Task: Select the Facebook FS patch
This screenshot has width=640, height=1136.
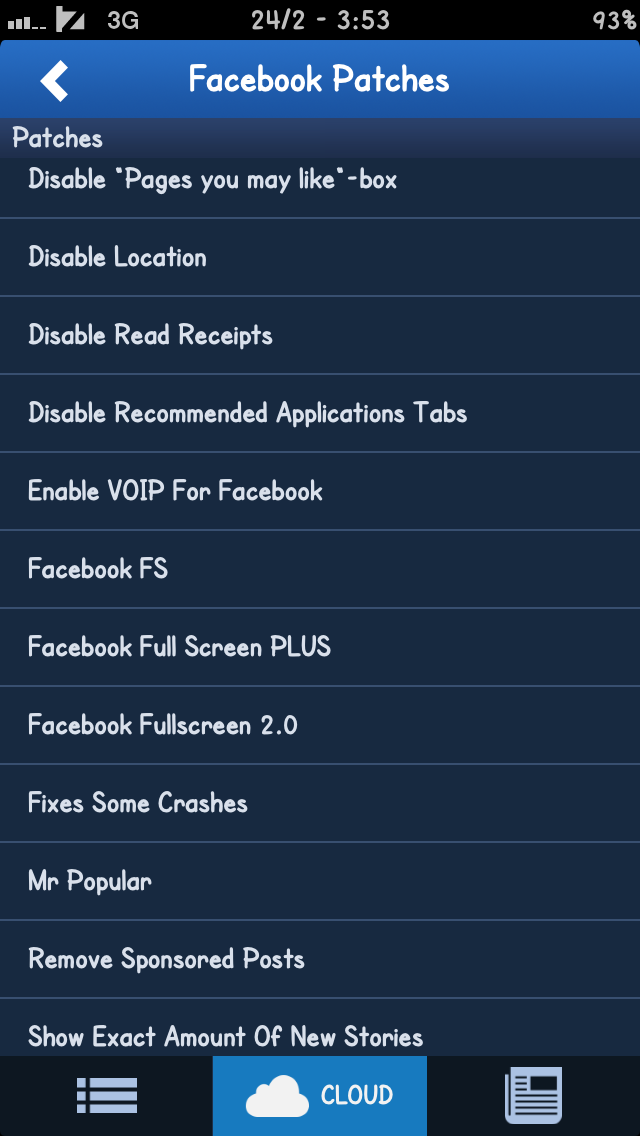Action: (320, 569)
